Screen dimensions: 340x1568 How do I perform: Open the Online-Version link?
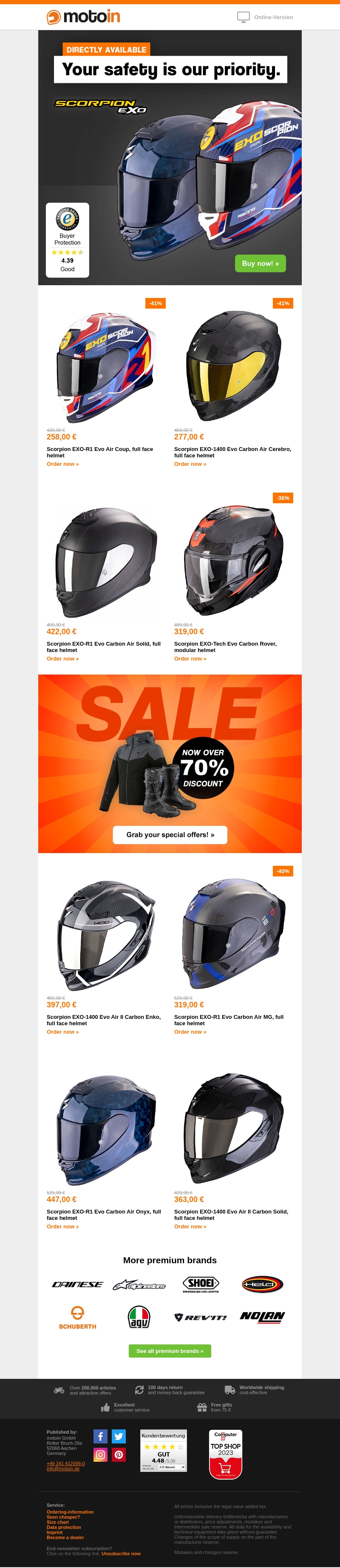273,17
